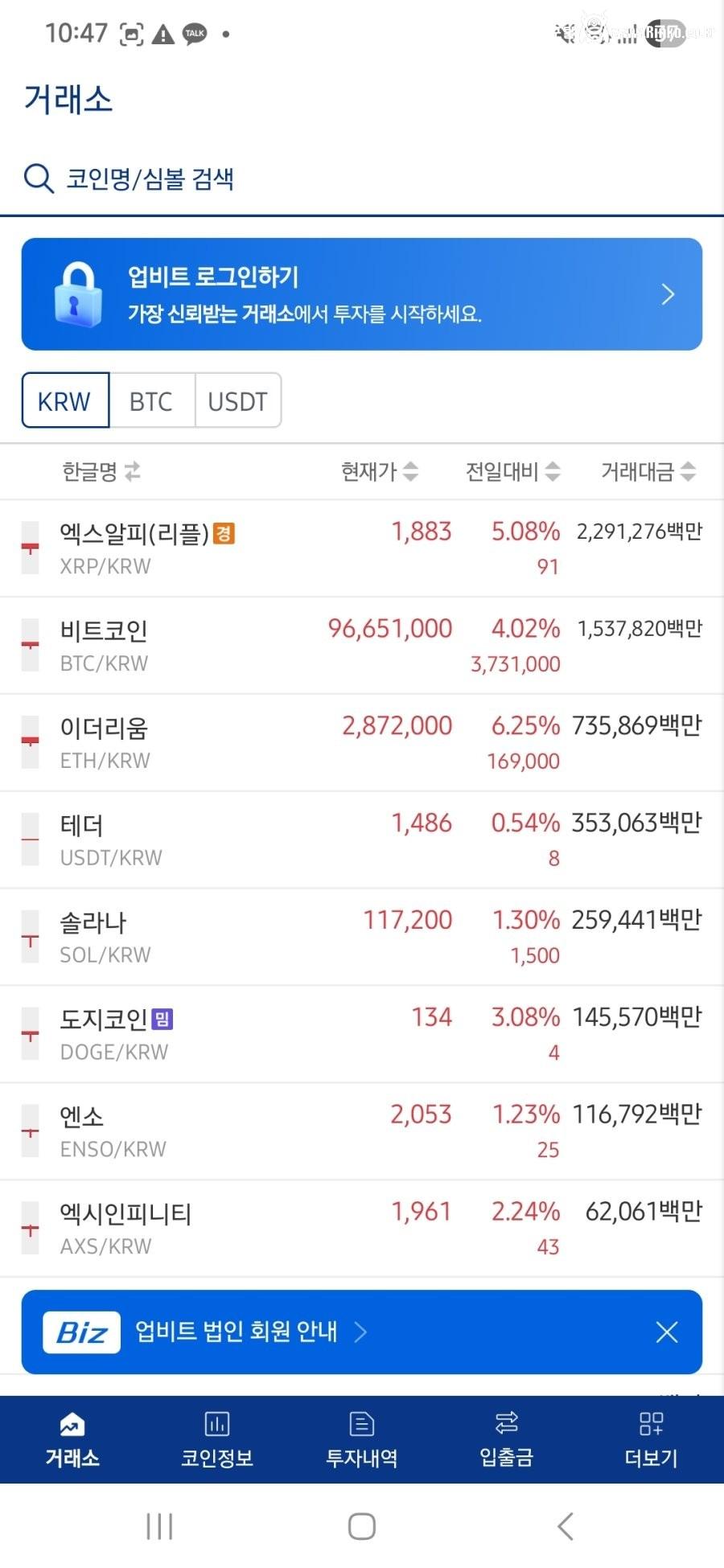
Task: Open the 더보기 more menu
Action: 651,1439
